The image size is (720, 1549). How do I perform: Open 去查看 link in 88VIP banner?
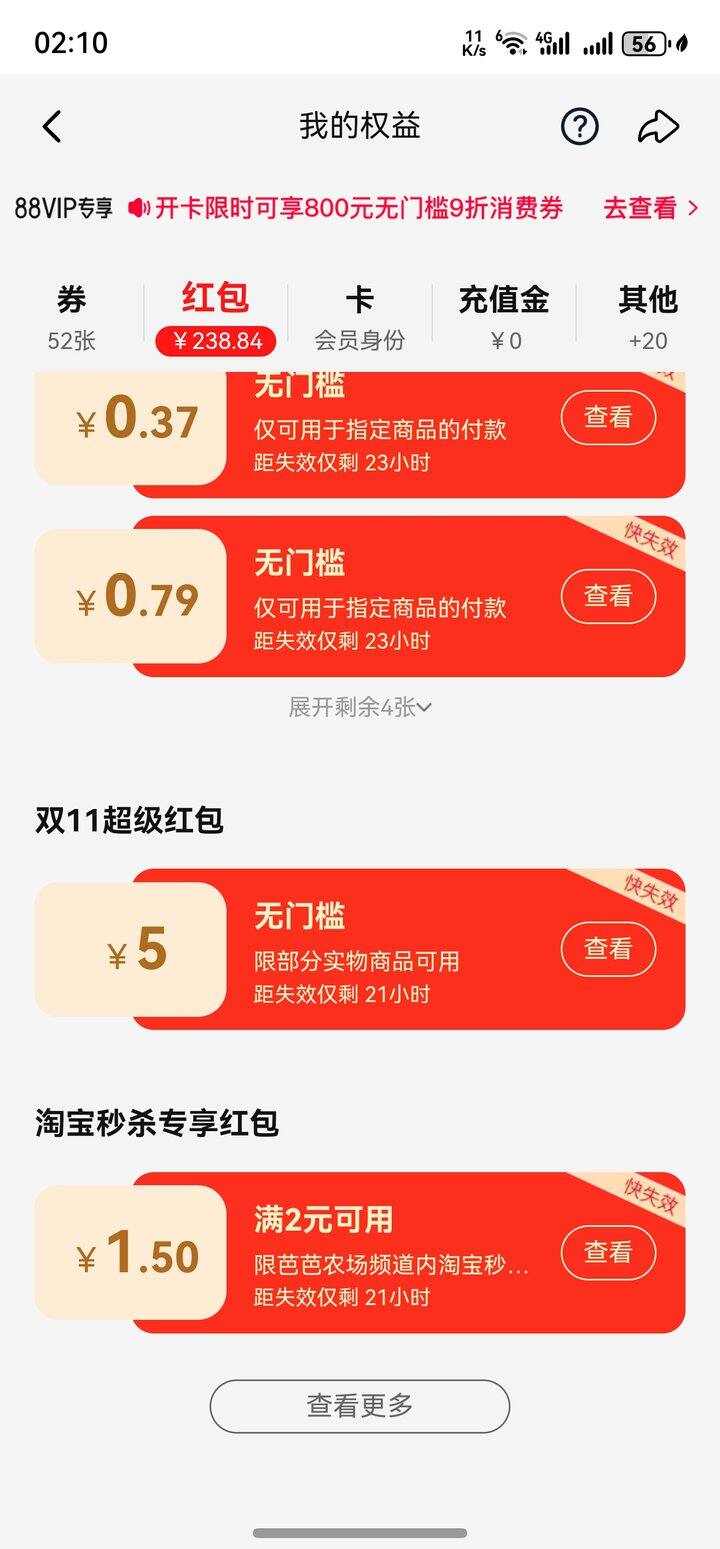pos(650,208)
